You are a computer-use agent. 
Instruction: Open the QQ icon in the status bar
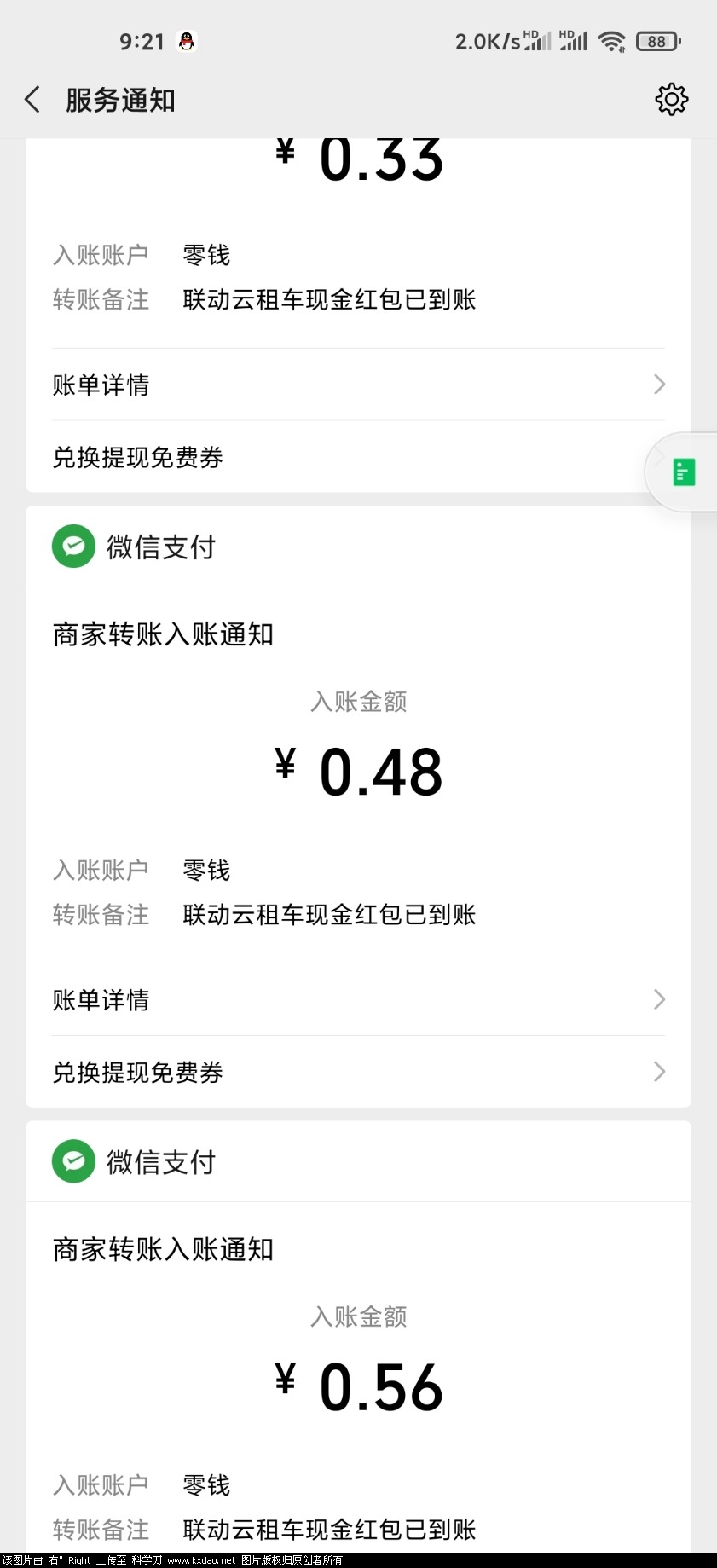coord(184,39)
